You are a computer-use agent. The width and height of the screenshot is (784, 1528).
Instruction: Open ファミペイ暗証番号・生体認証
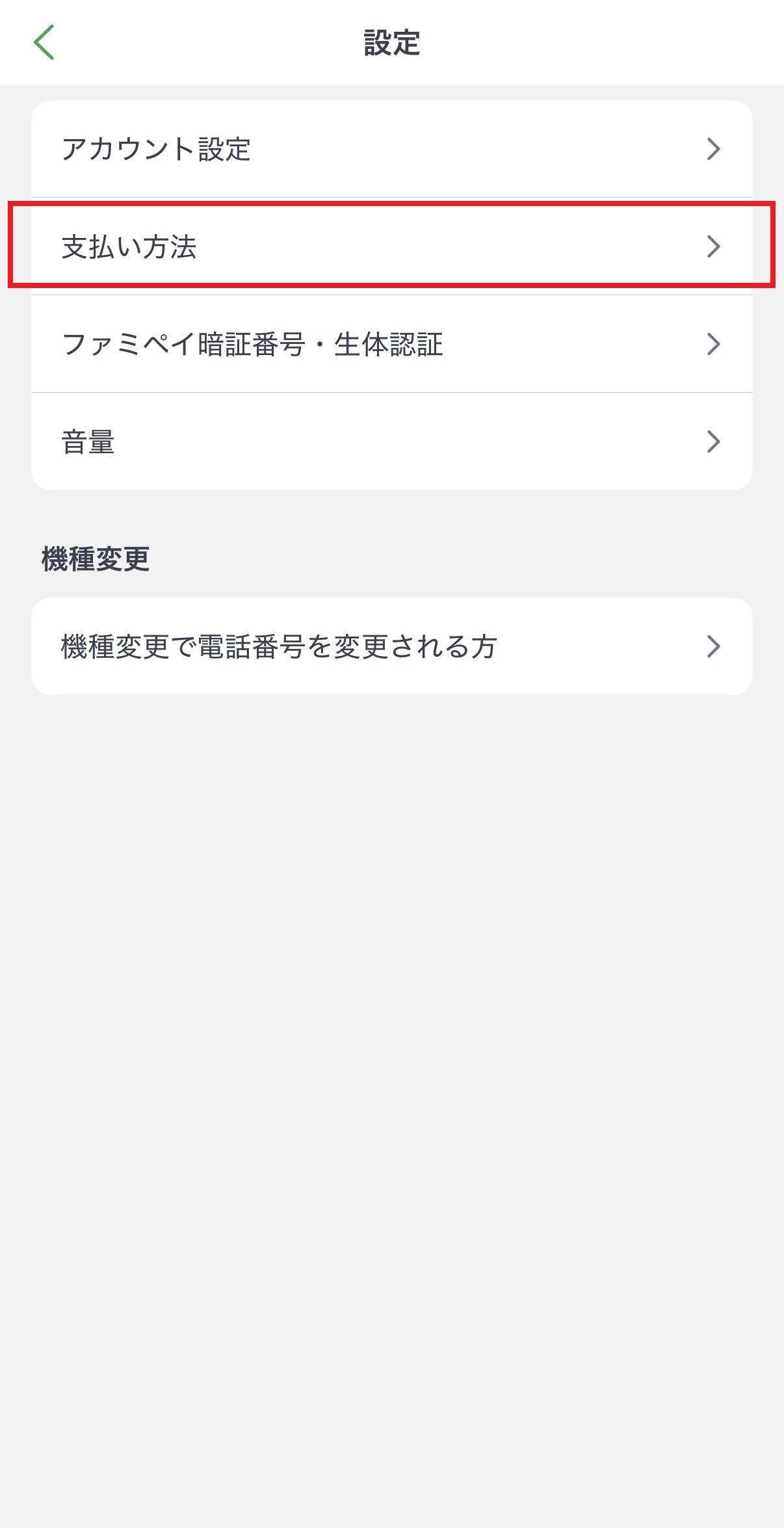point(391,344)
